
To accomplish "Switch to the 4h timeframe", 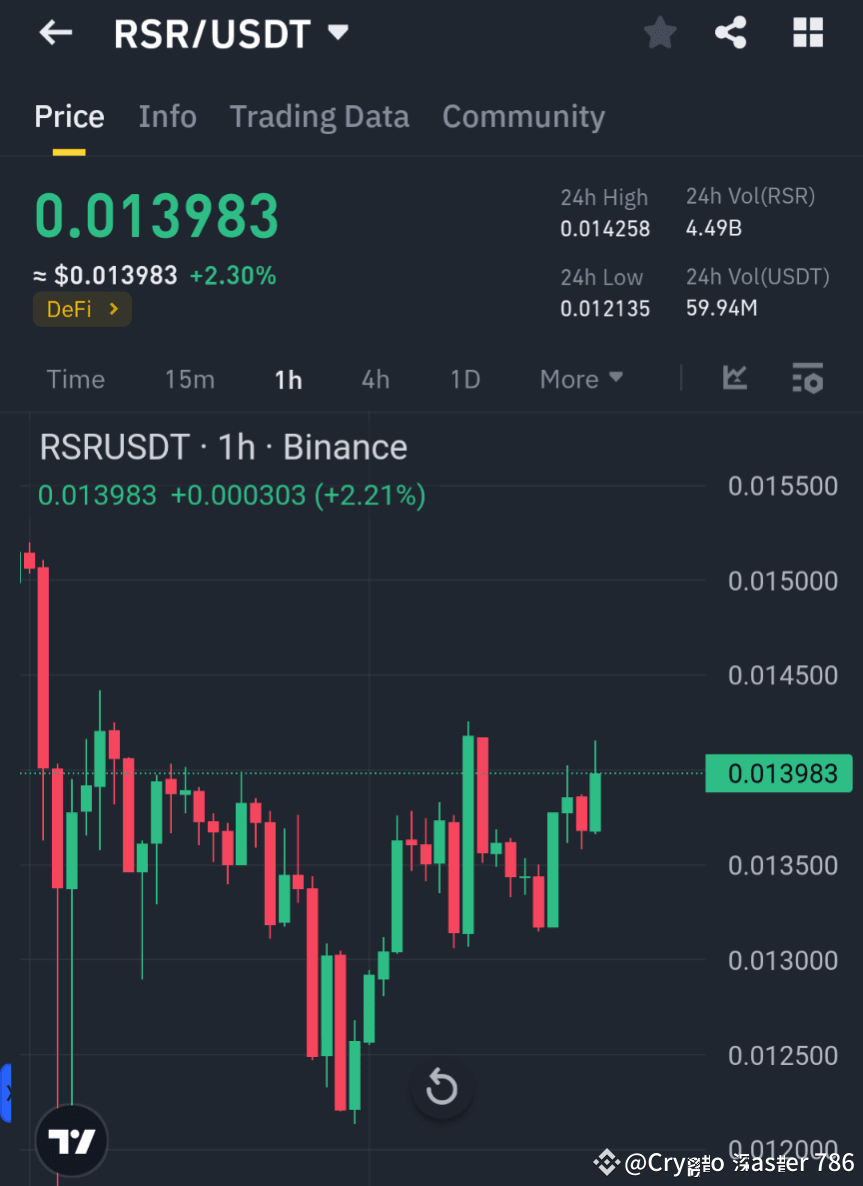I will tap(375, 379).
